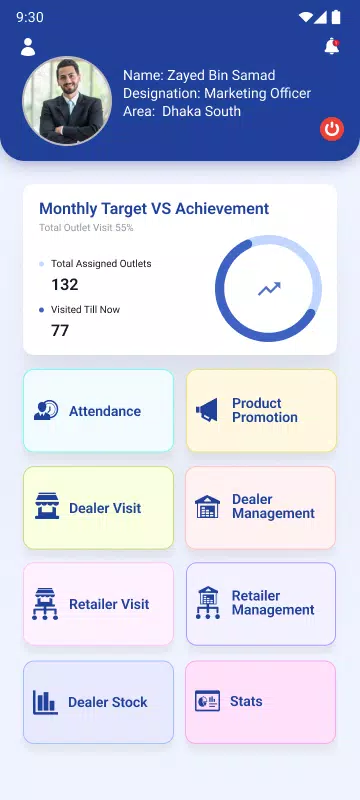Select the Retailer Visit card
This screenshot has height=800, width=360.
click(98, 604)
